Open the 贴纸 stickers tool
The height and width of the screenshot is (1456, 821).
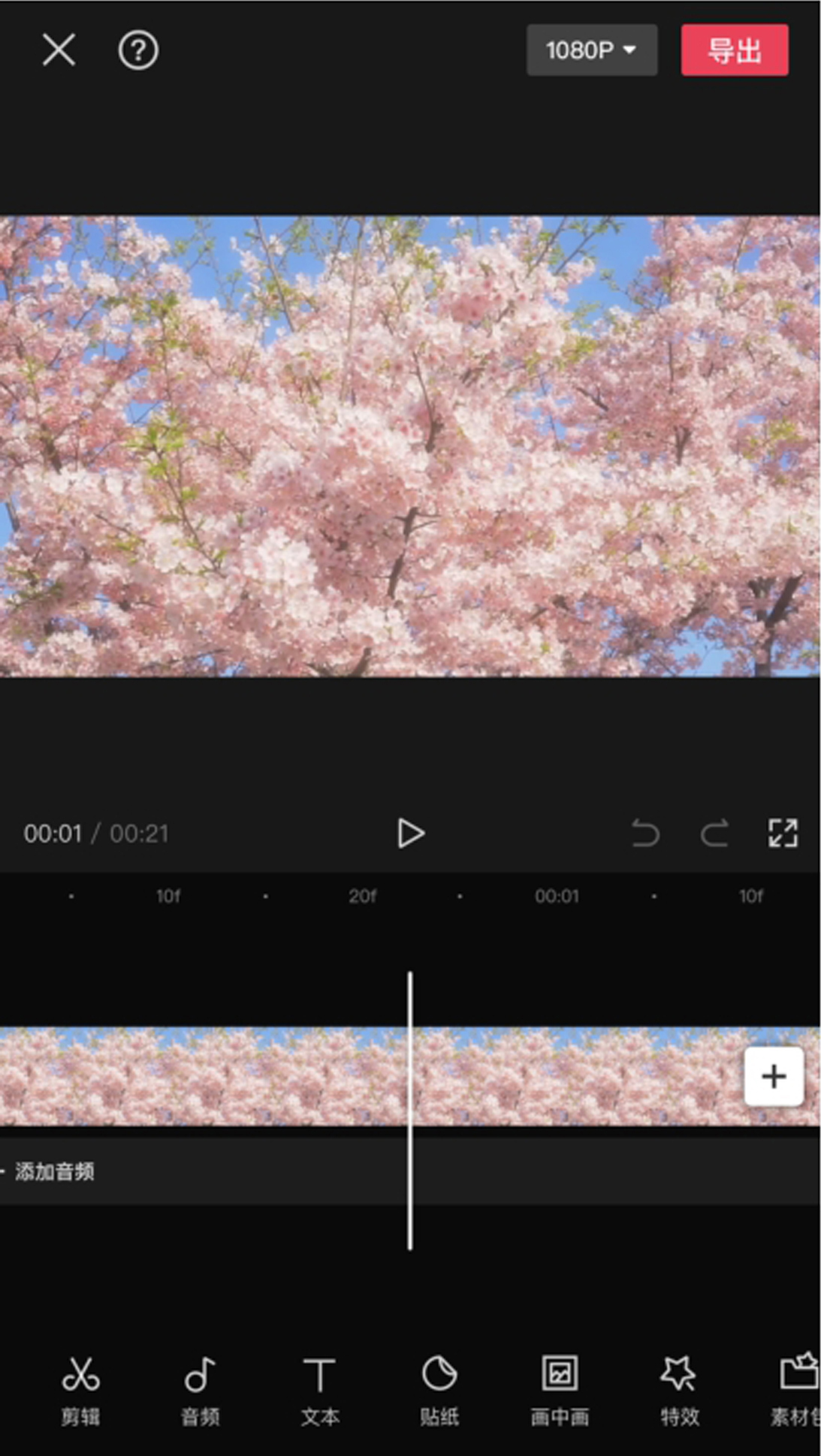[439, 1390]
